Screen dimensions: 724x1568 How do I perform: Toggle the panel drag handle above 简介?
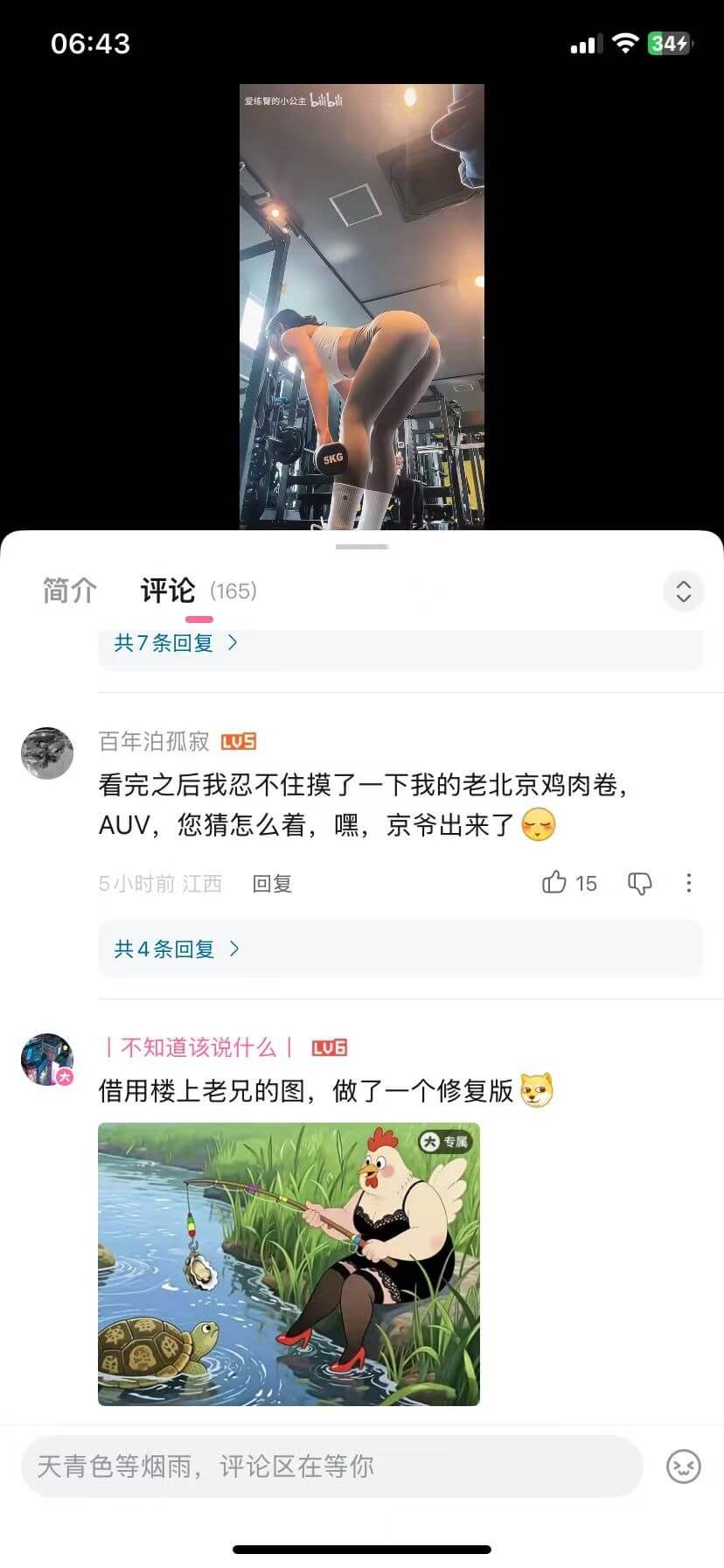[361, 545]
